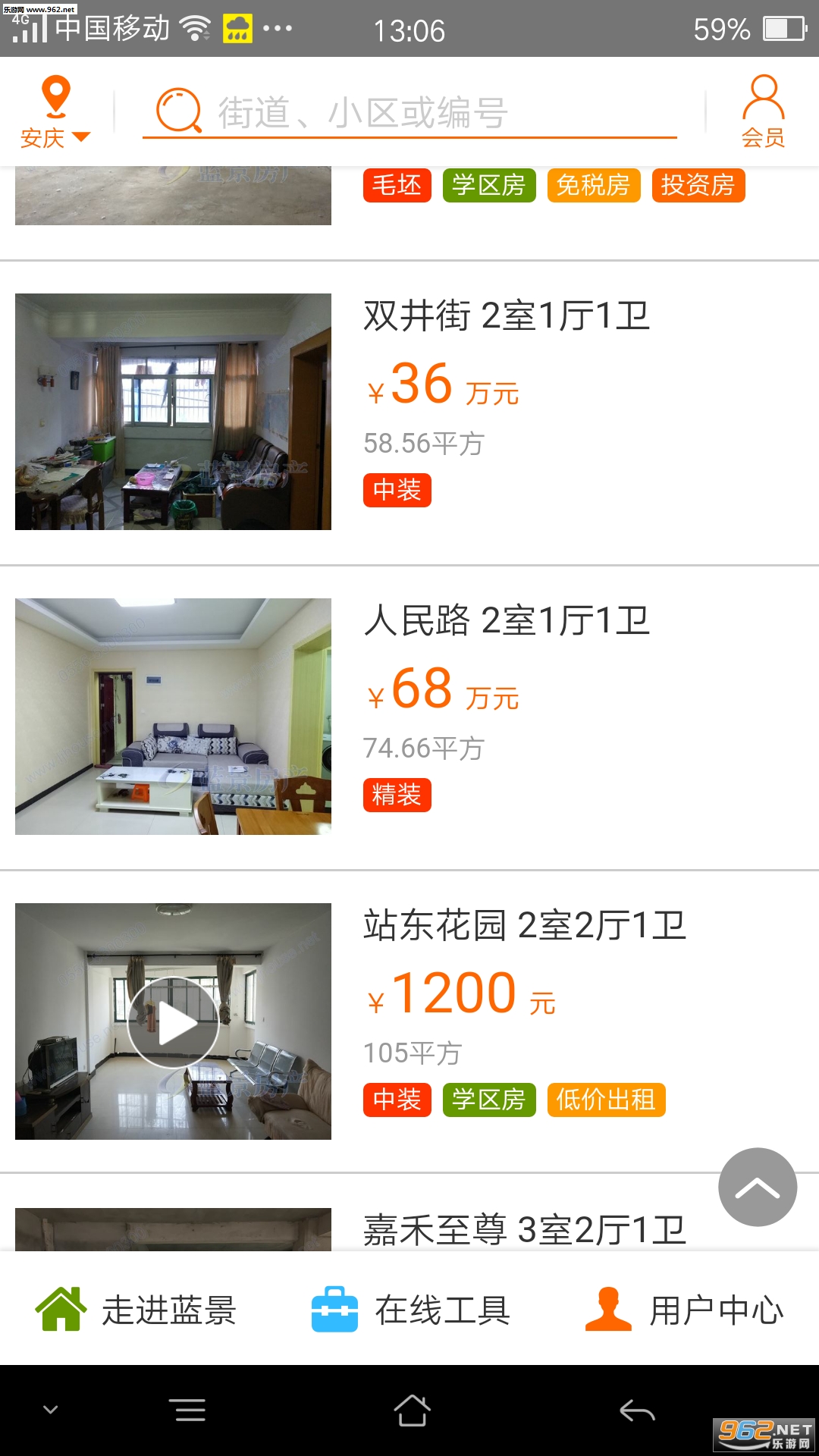Open the 在线工具 tab
819x1456 pixels.
pos(410,1309)
